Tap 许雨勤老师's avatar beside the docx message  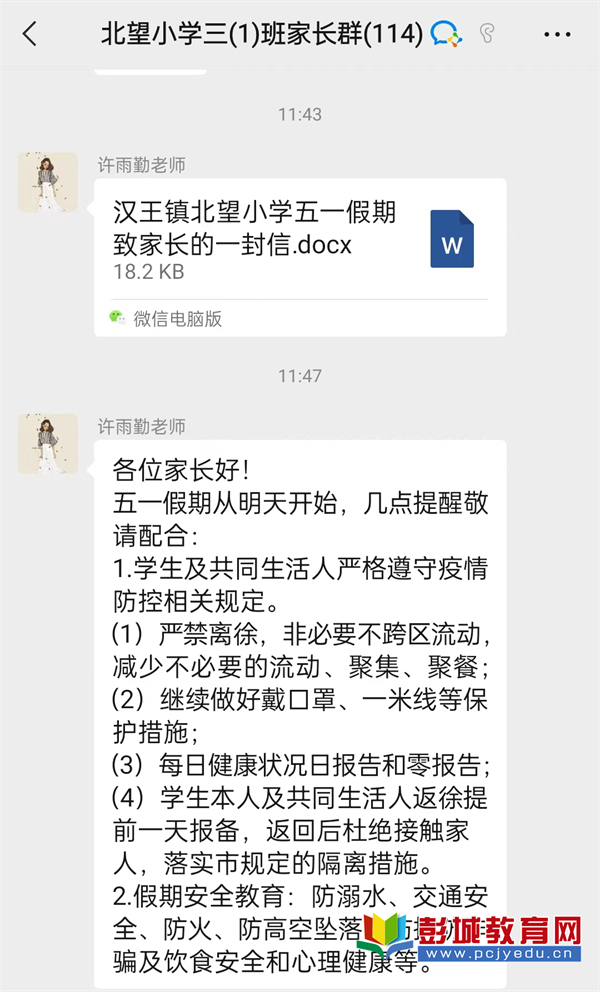[x=48, y=182]
